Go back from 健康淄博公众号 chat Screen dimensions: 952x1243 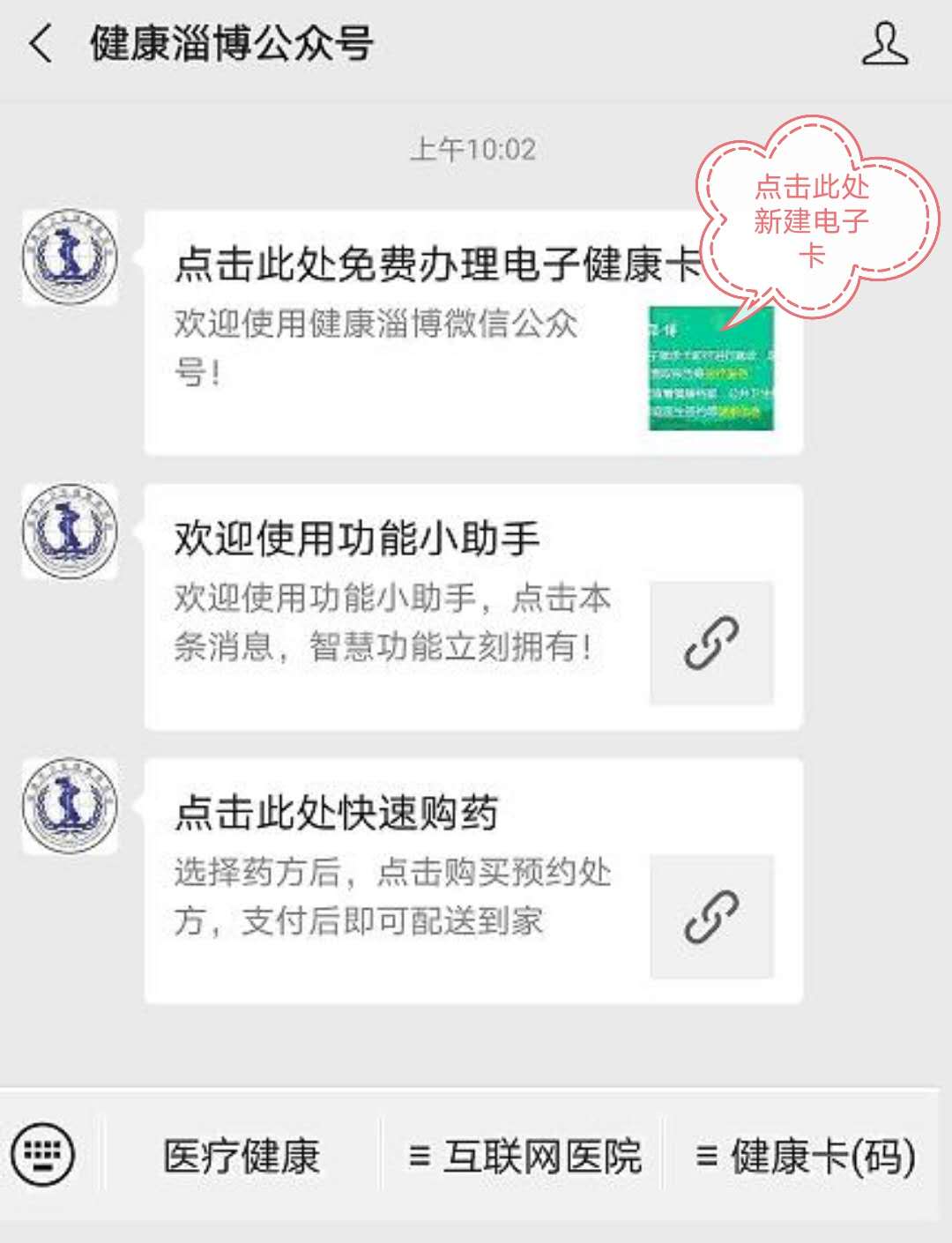click(41, 44)
